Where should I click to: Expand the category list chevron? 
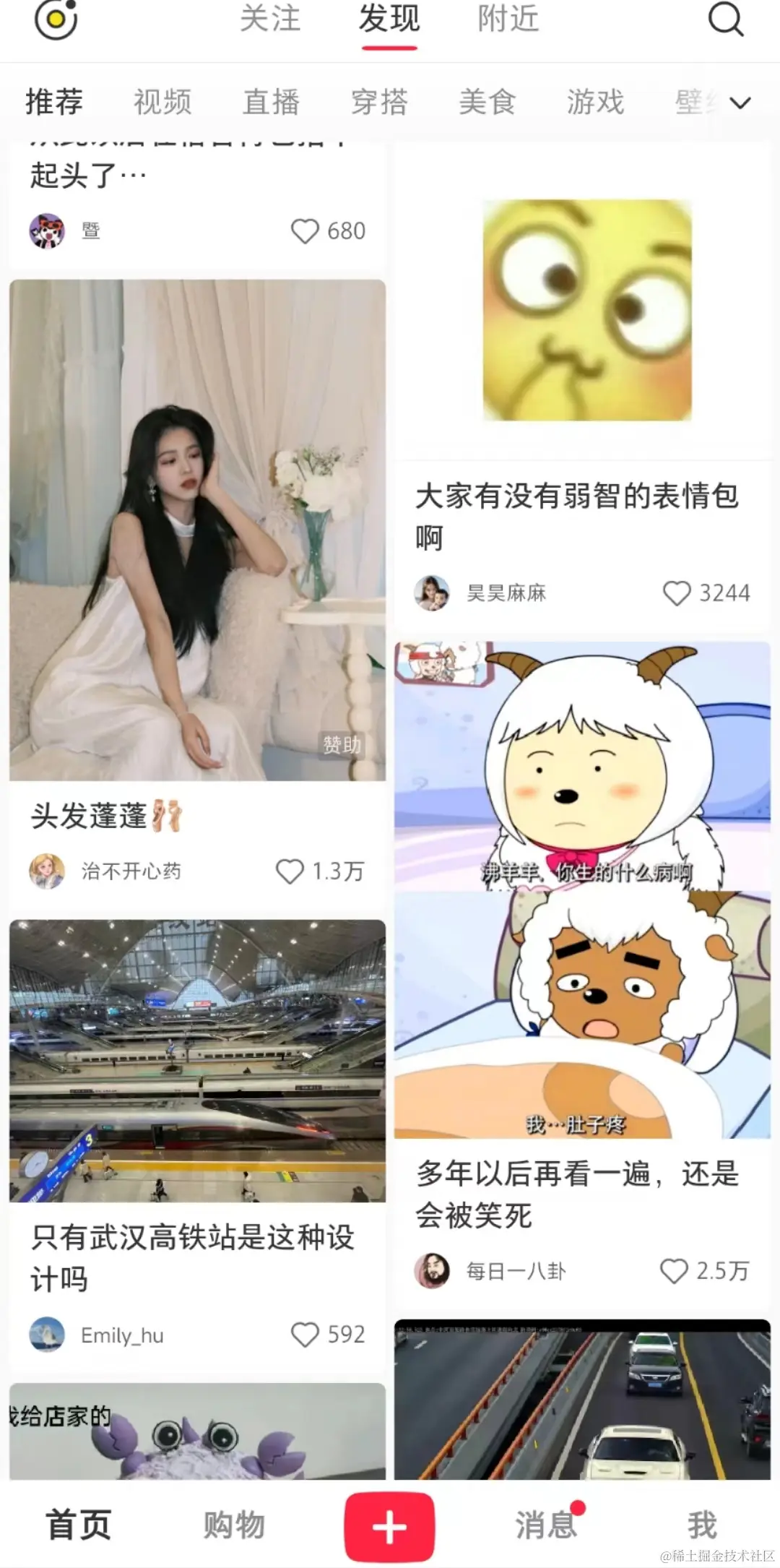point(740,103)
